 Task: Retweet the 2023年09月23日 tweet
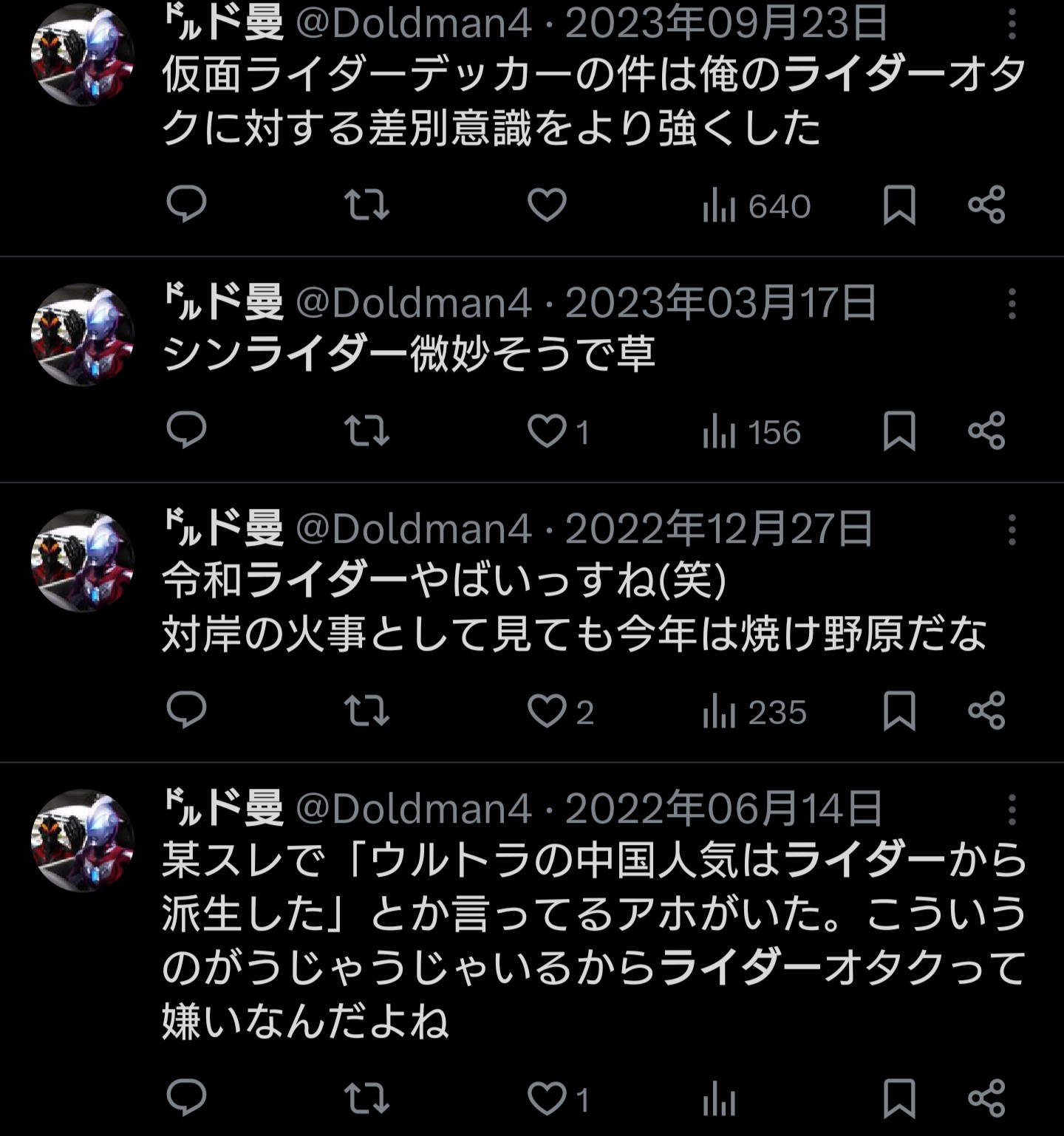pyautogui.click(x=366, y=205)
